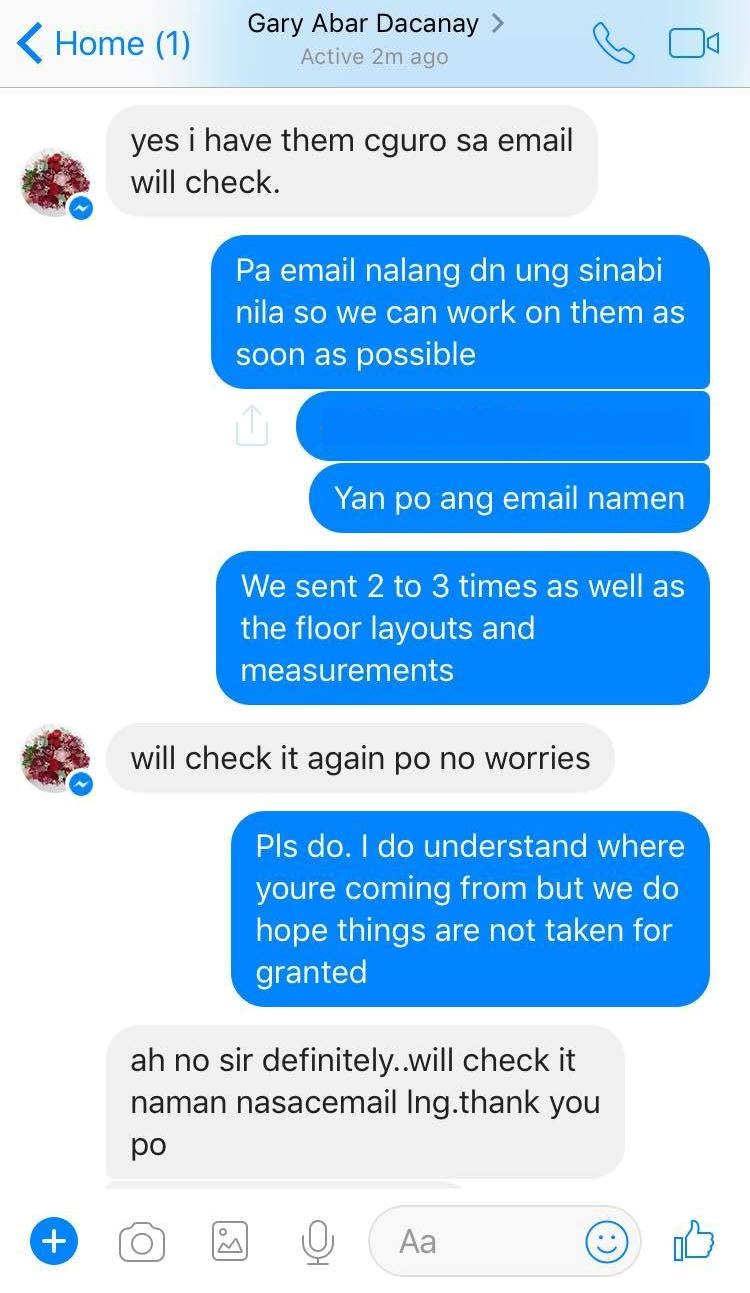Viewport: 750px width, 1293px height.
Task: Tap the share arrow next to the email message
Action: [252, 426]
